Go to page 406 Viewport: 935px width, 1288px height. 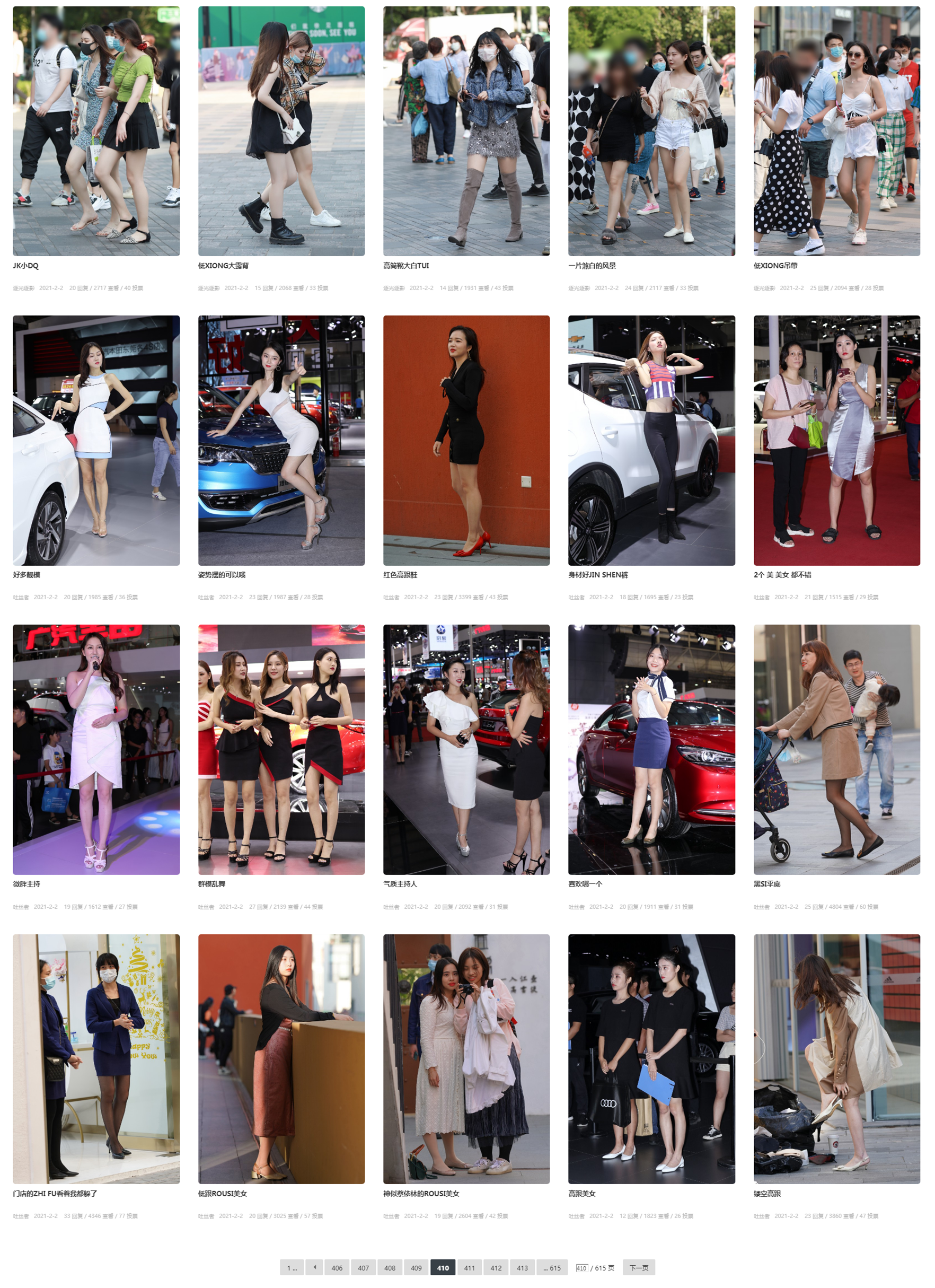337,1267
